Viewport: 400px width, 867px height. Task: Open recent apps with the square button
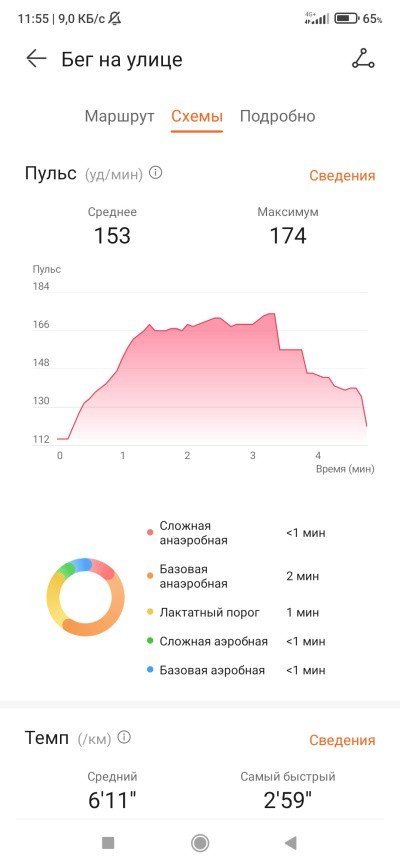pyautogui.click(x=108, y=843)
